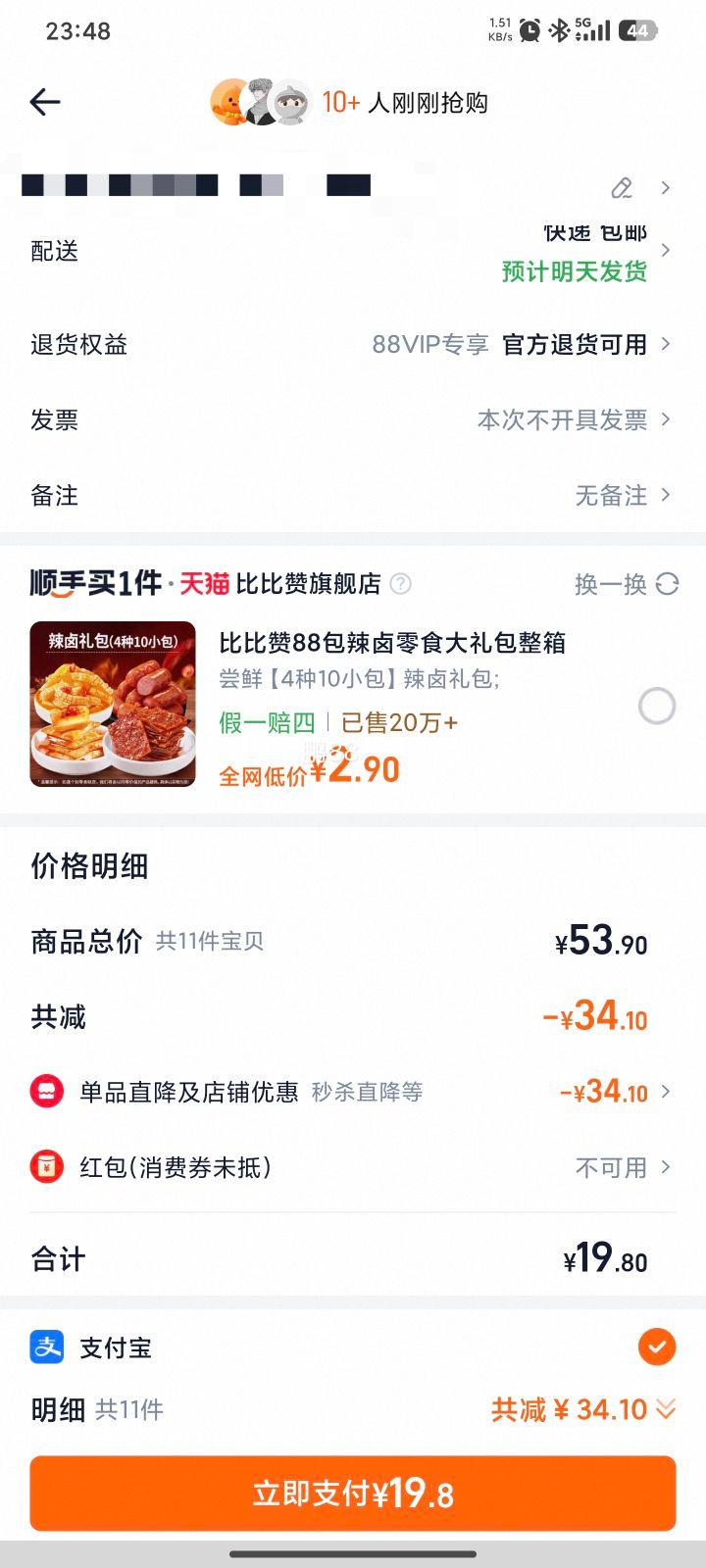The height and width of the screenshot is (1568, 706).
Task: Tap 立即支付 ¥19.8 to pay now
Action: [x=353, y=1494]
